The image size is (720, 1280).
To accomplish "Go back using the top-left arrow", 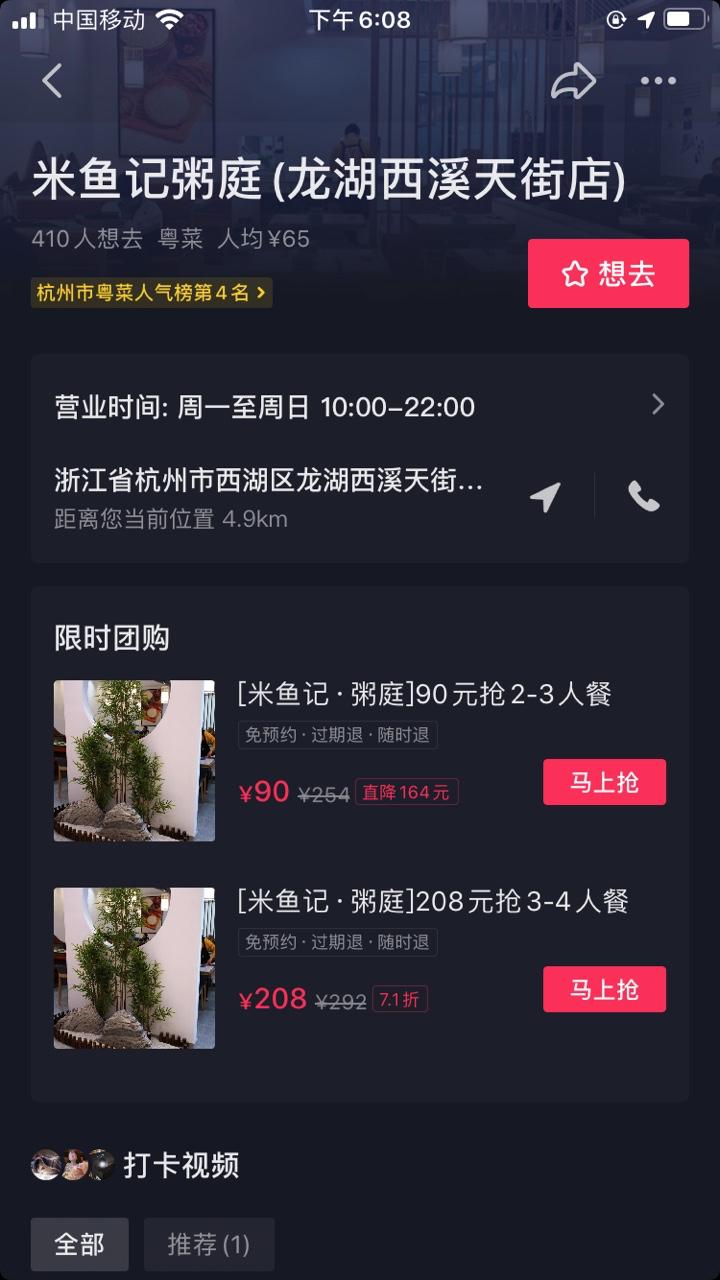I will click(52, 81).
